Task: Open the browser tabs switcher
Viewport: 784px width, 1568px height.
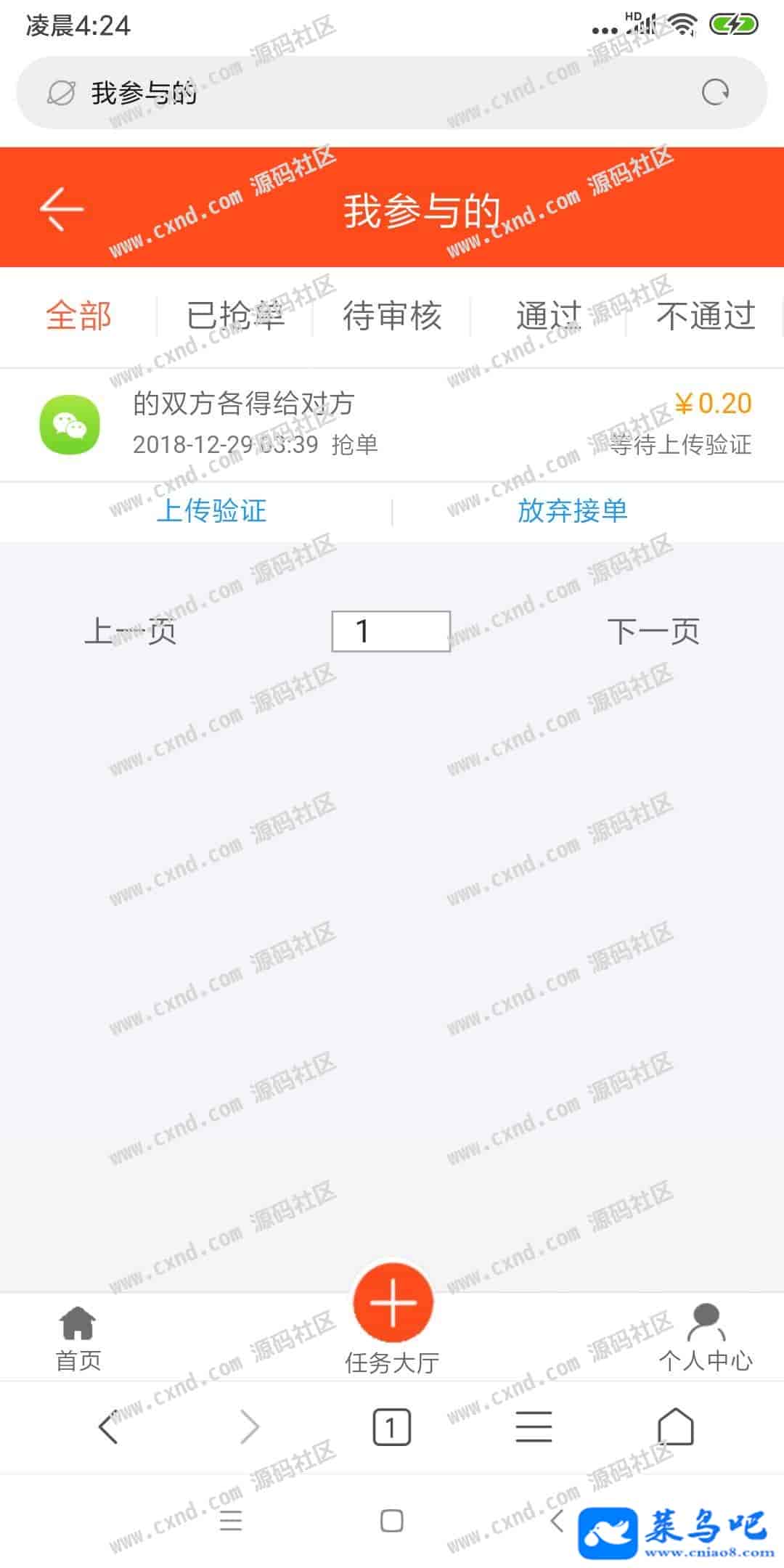Action: 391,1427
